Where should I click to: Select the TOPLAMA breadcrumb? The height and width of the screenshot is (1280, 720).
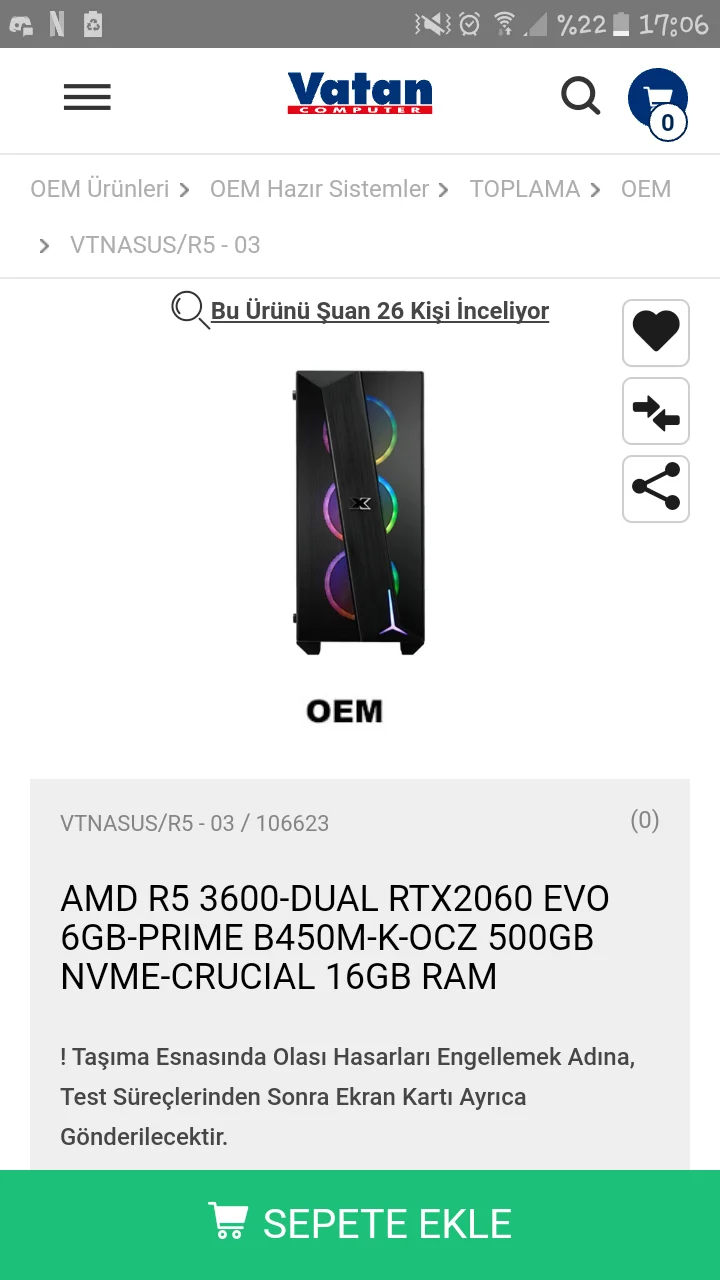[x=525, y=189]
